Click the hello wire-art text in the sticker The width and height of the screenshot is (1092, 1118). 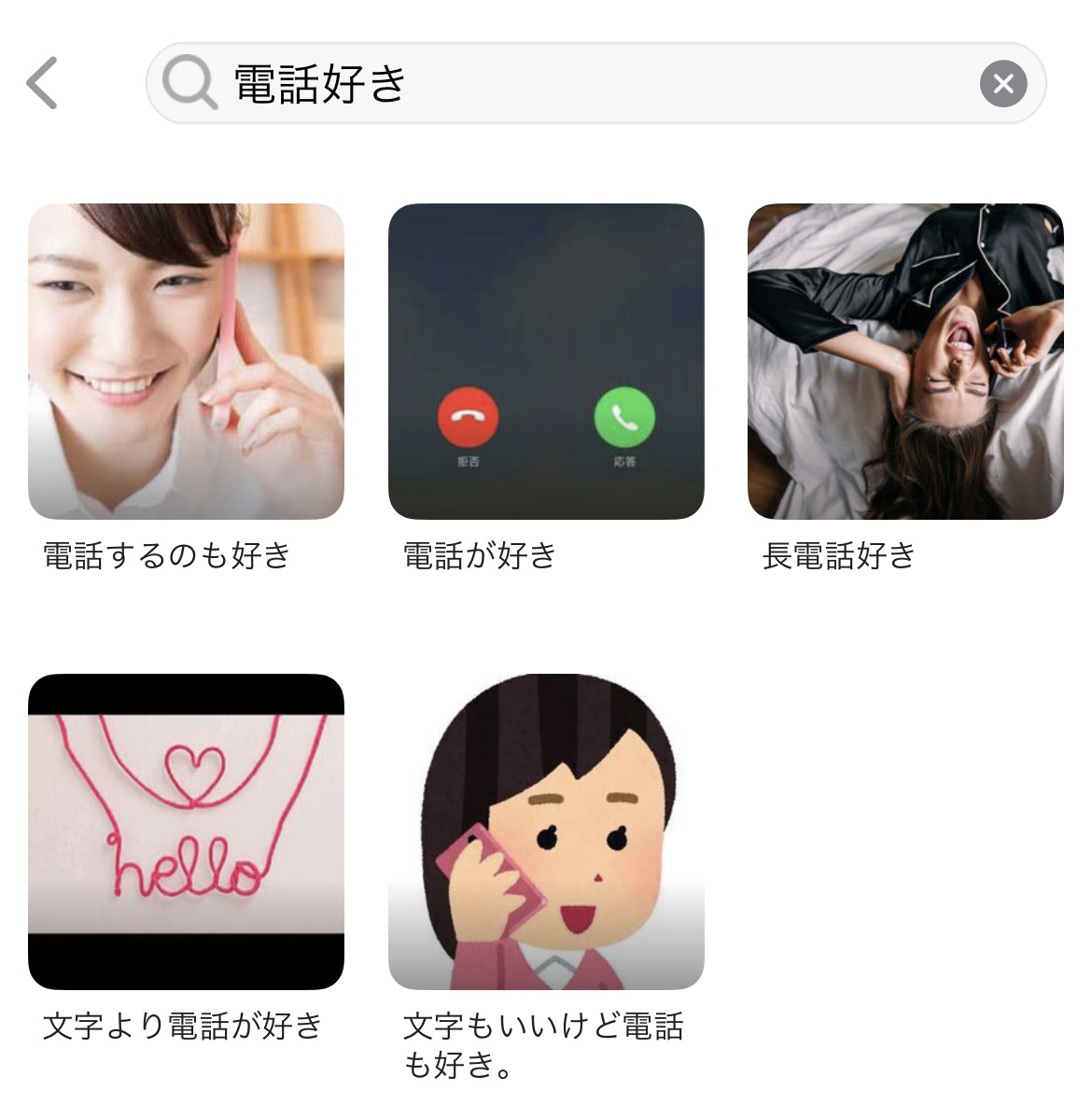tap(187, 868)
